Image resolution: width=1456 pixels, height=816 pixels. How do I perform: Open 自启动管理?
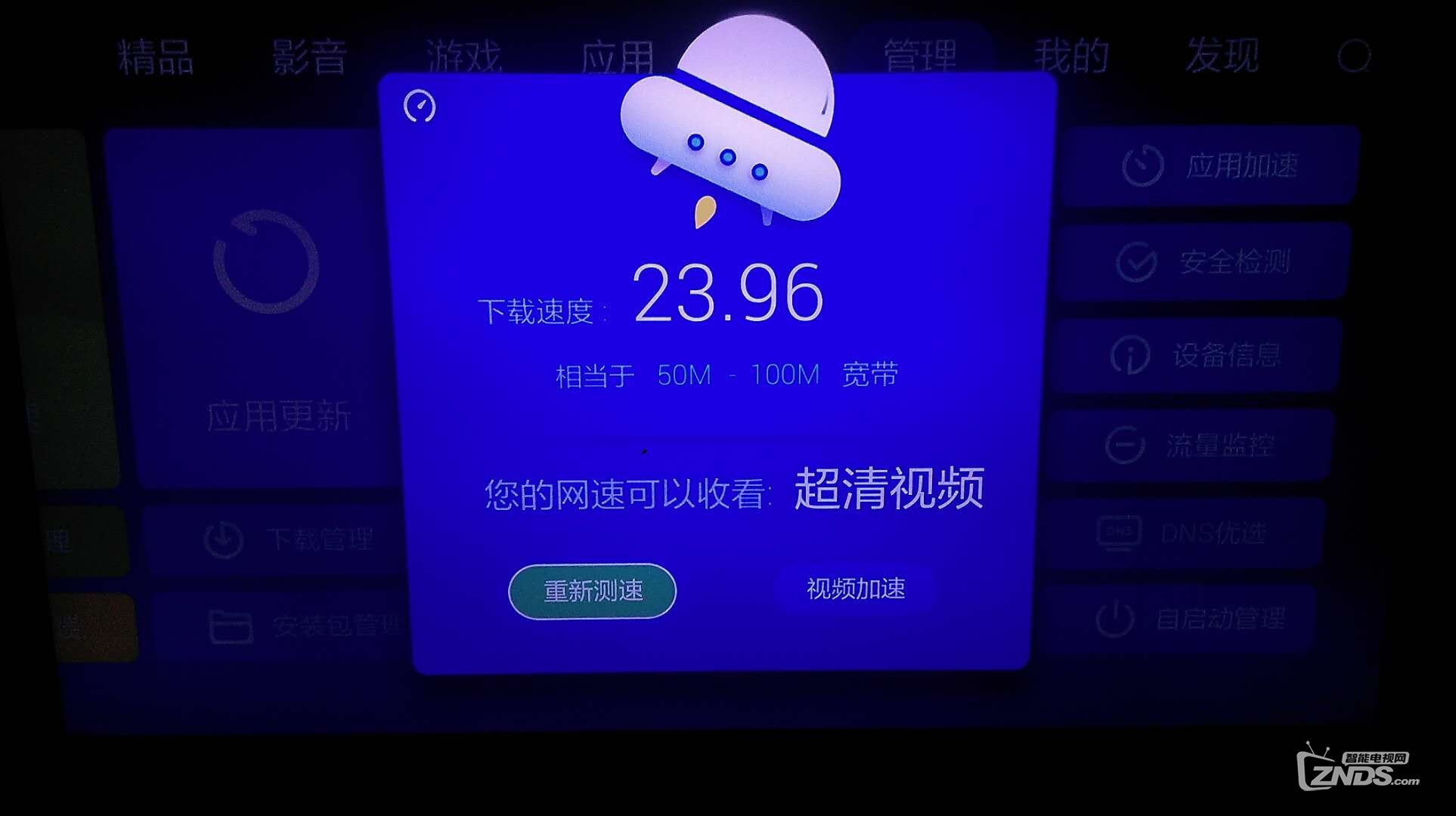1188,619
